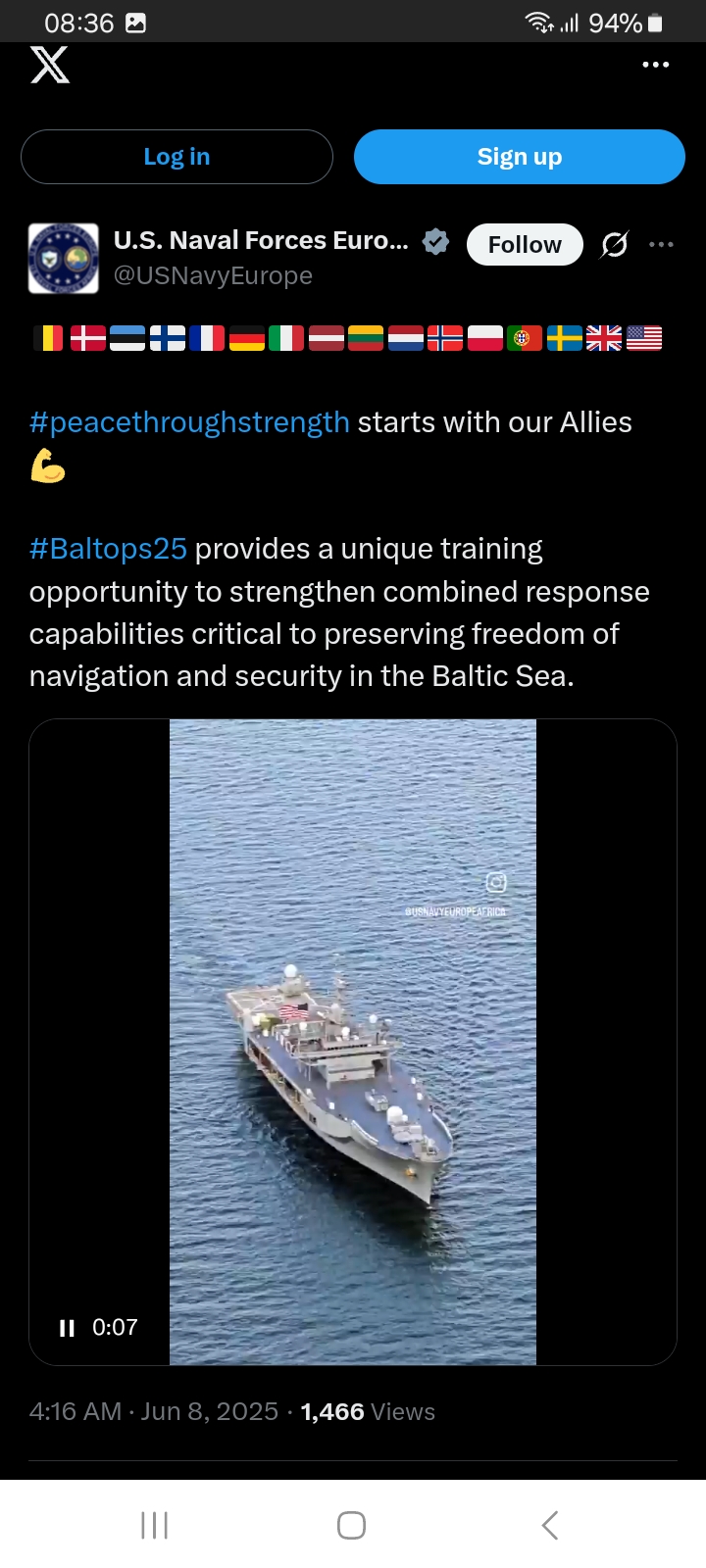Open the top overflow menu

(655, 65)
